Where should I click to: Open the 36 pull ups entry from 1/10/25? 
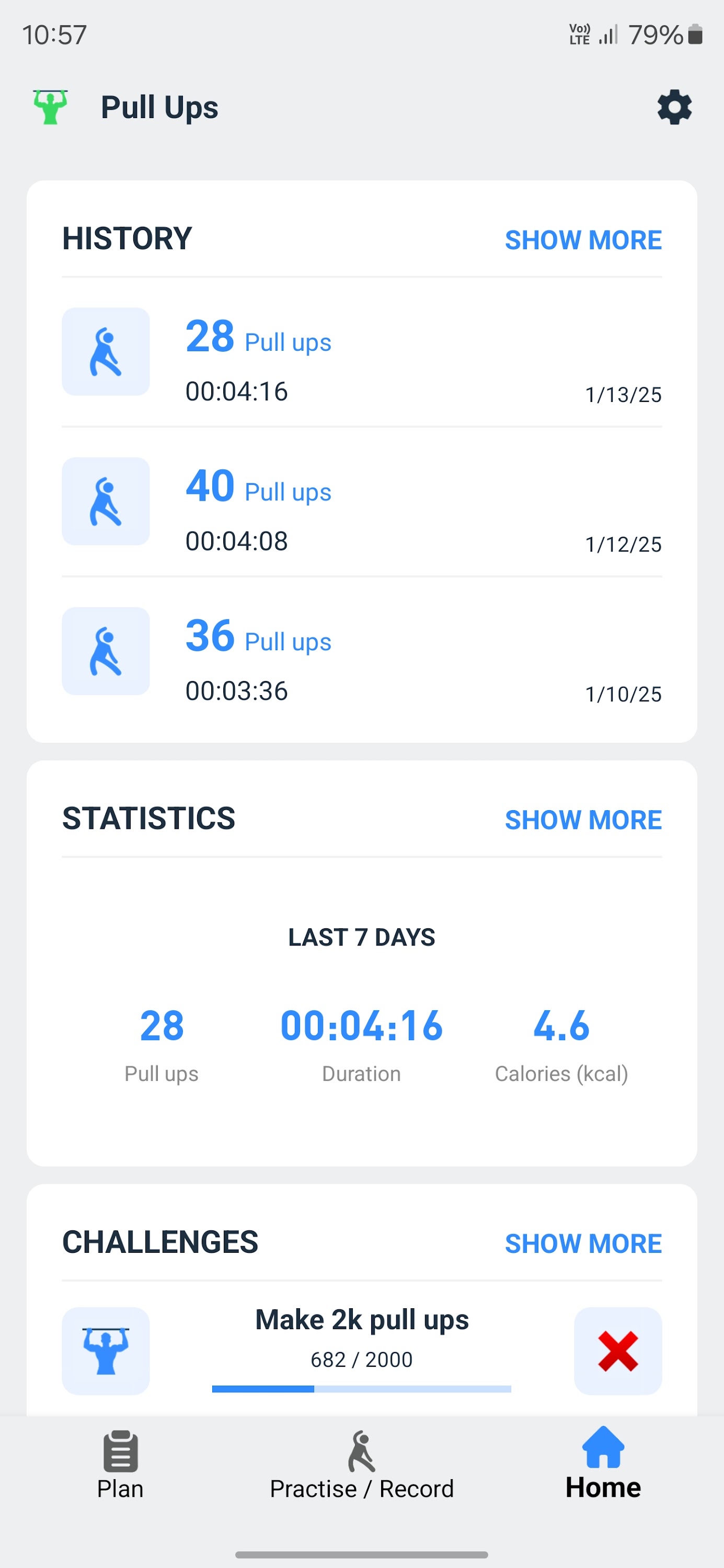362,652
